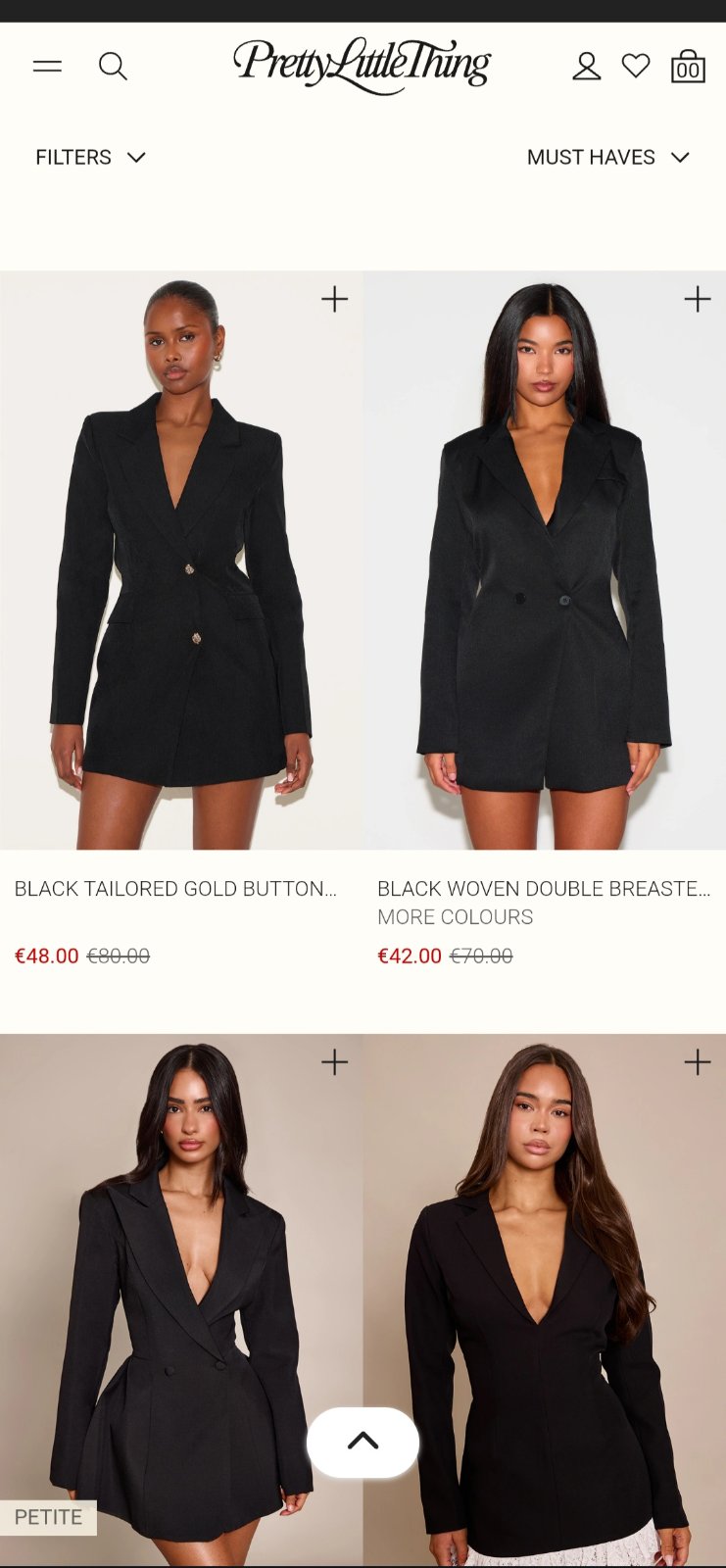726x1568 pixels.
Task: Open Black Woven Double Breasted blazer product
Action: 544,559
